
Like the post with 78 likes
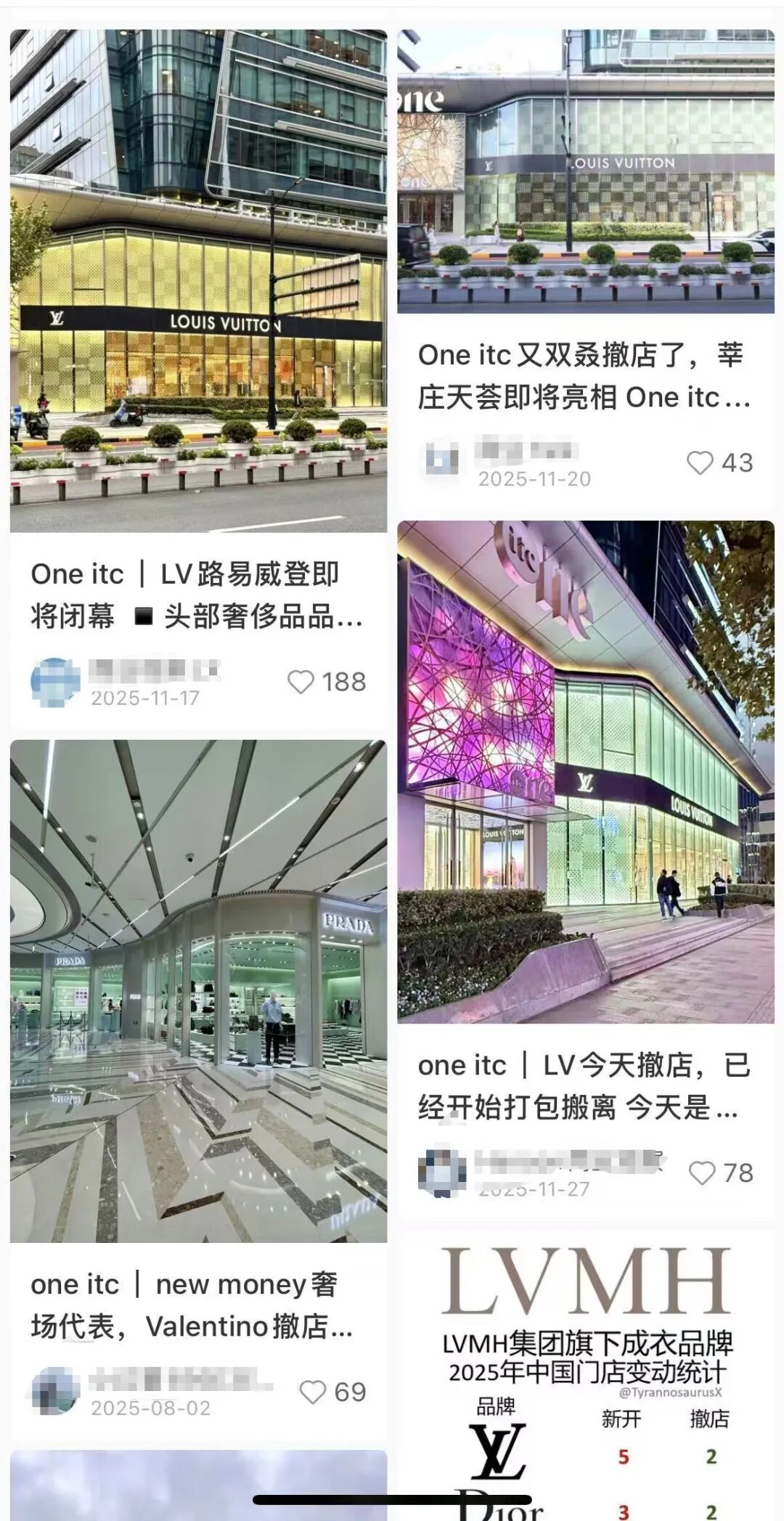[x=701, y=1173]
